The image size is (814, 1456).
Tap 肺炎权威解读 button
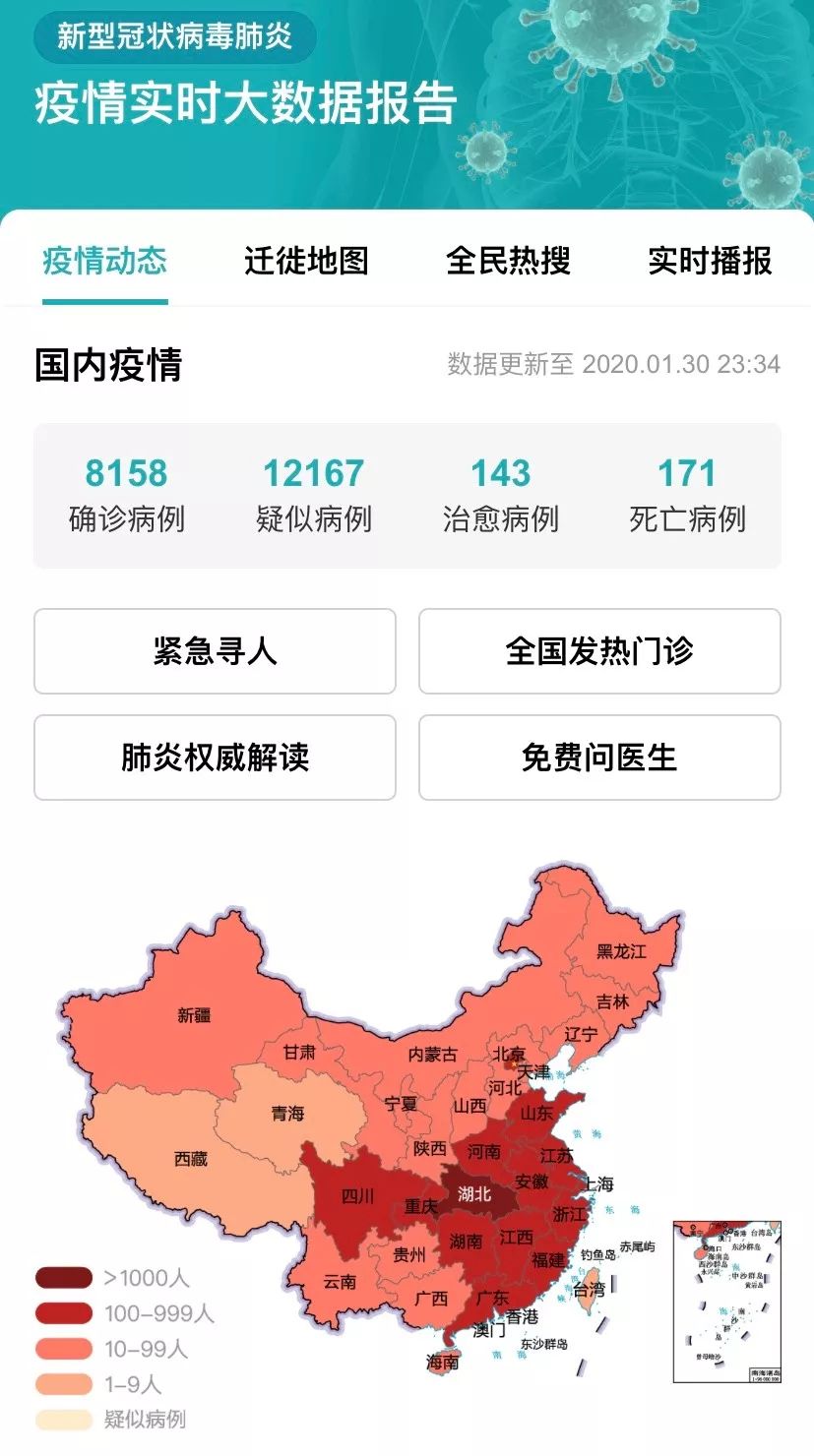pos(215,758)
